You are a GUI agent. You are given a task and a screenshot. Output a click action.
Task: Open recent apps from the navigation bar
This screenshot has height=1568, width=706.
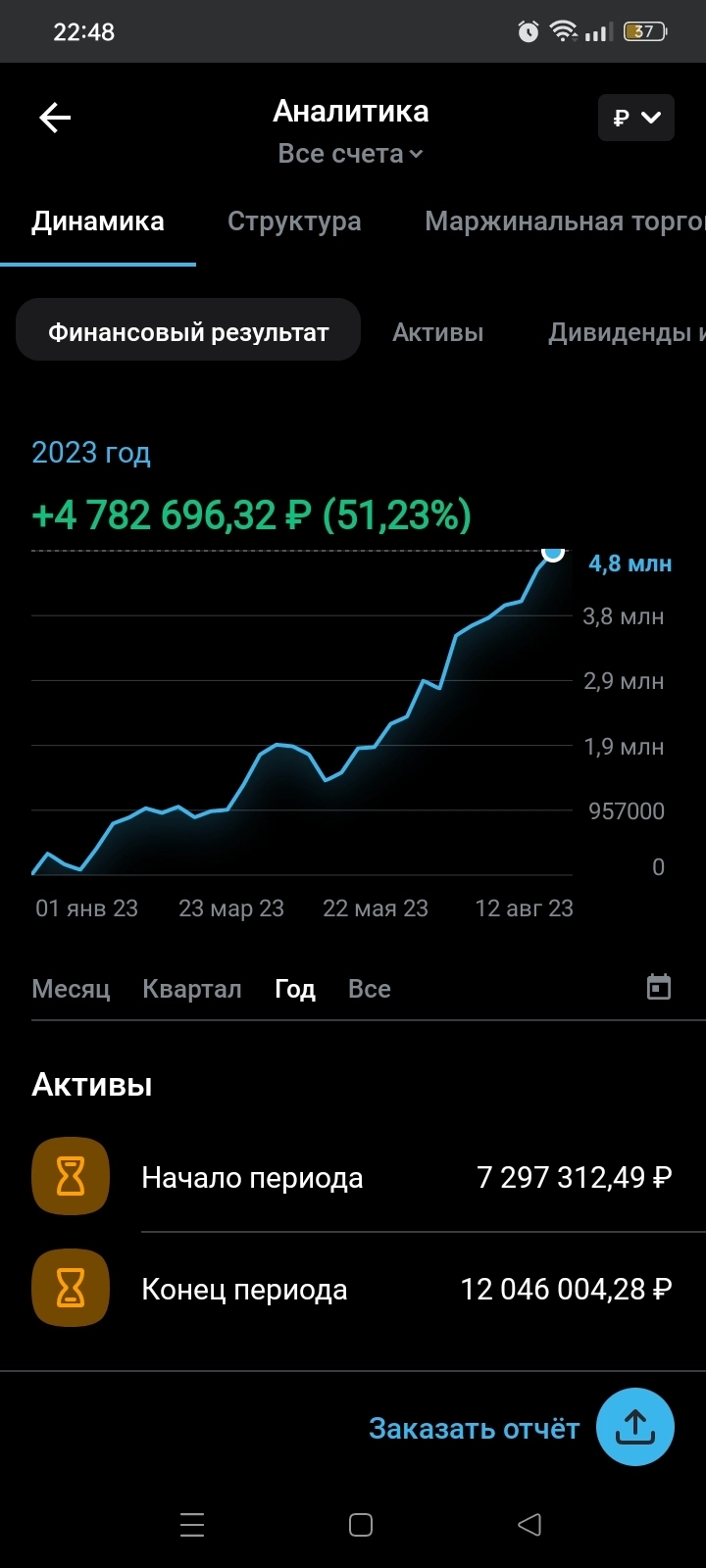pos(192,1524)
